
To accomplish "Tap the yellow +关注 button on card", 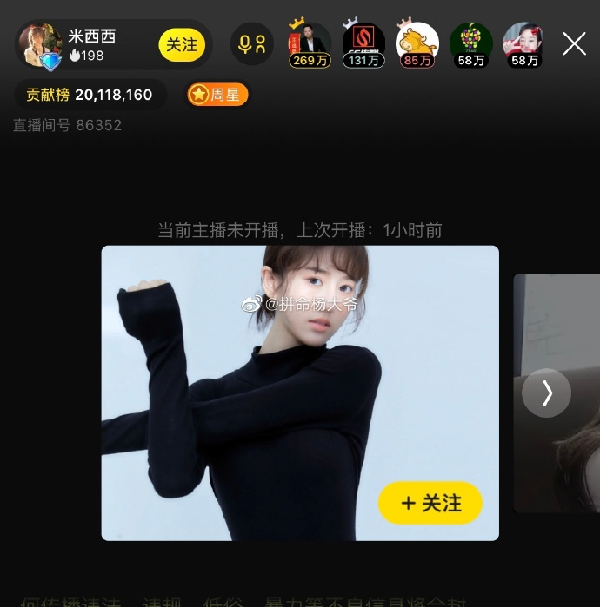I will coord(430,503).
